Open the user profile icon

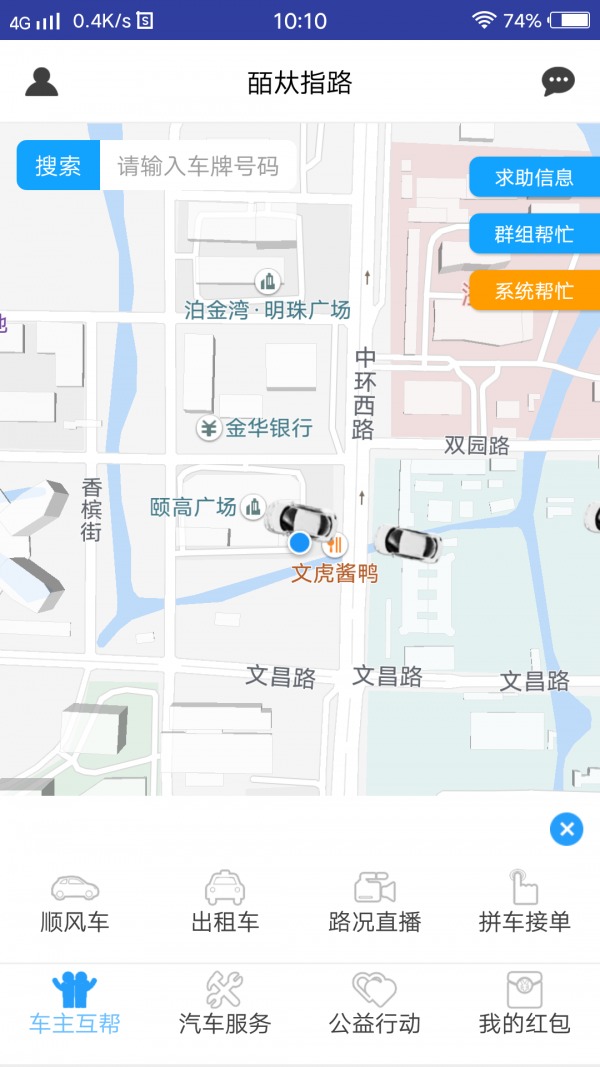coord(41,81)
